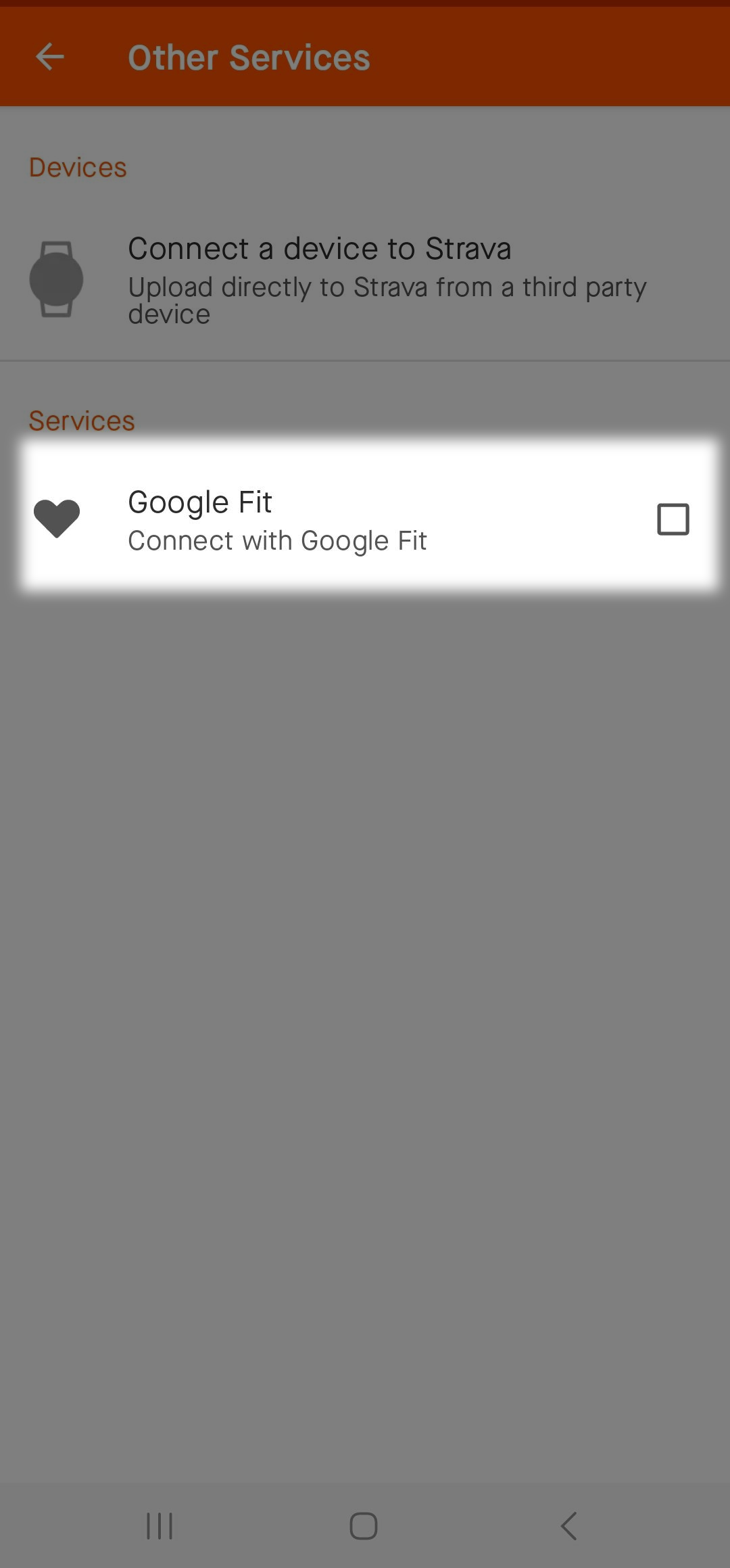Tap the Other Services title text
Image resolution: width=730 pixels, height=1568 pixels.
point(249,57)
